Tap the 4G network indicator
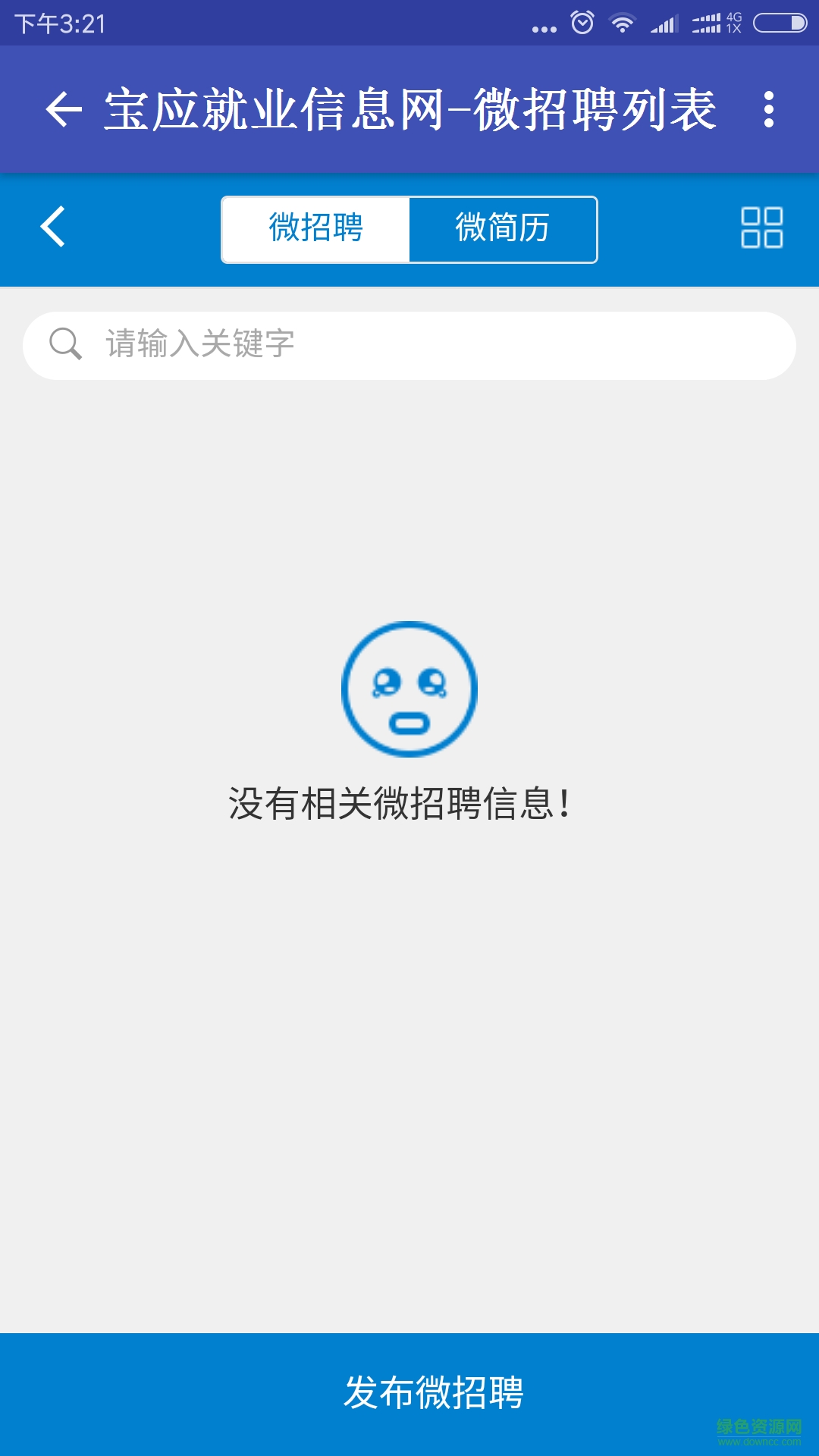 (733, 23)
